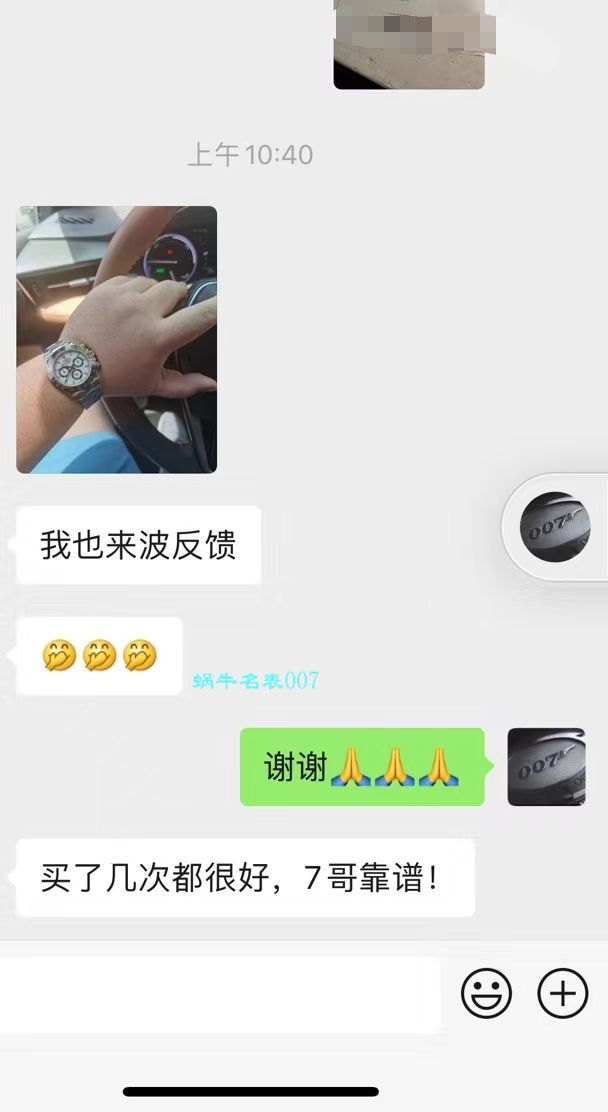Image resolution: width=608 pixels, height=1112 pixels.
Task: Open the emoji sticker panel
Action: point(486,994)
